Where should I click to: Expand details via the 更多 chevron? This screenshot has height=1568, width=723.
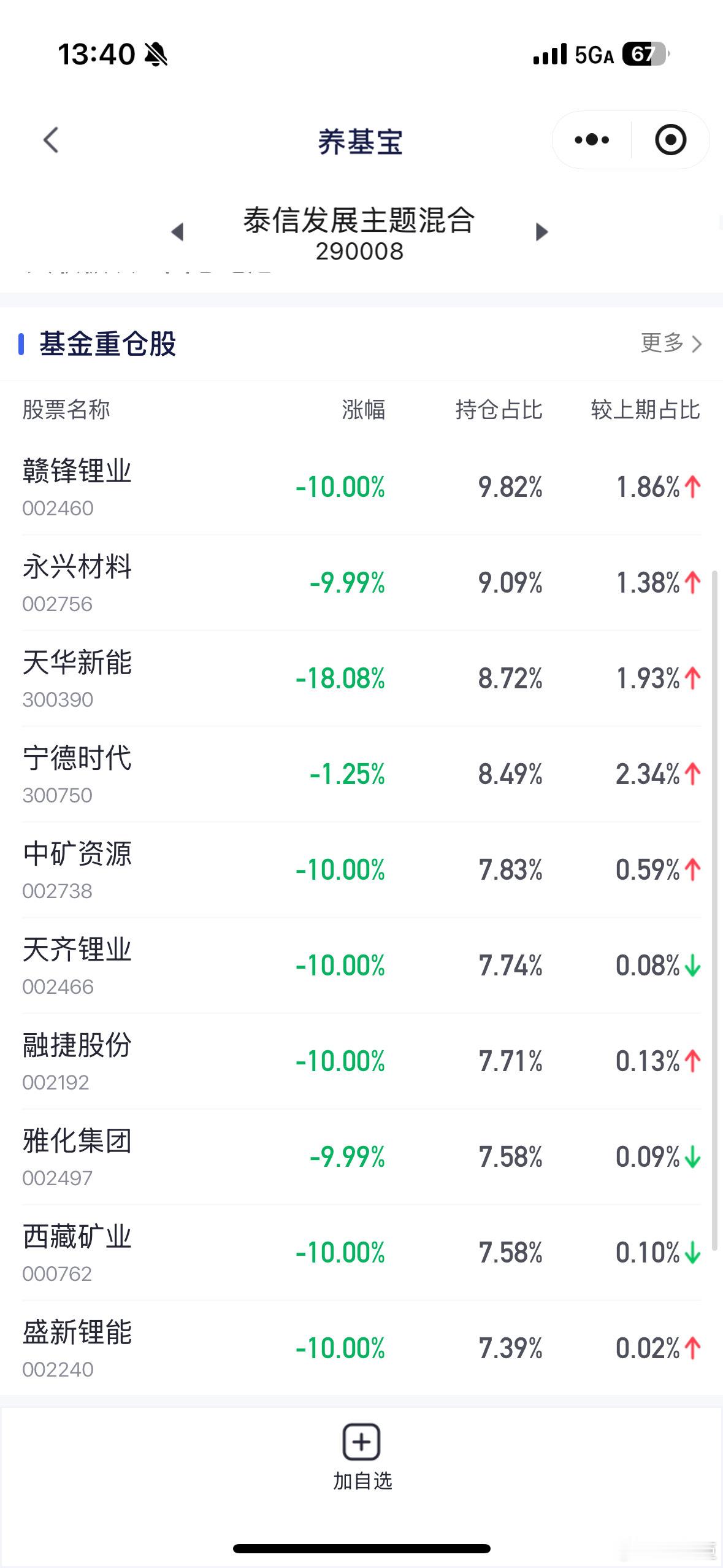pyautogui.click(x=697, y=345)
